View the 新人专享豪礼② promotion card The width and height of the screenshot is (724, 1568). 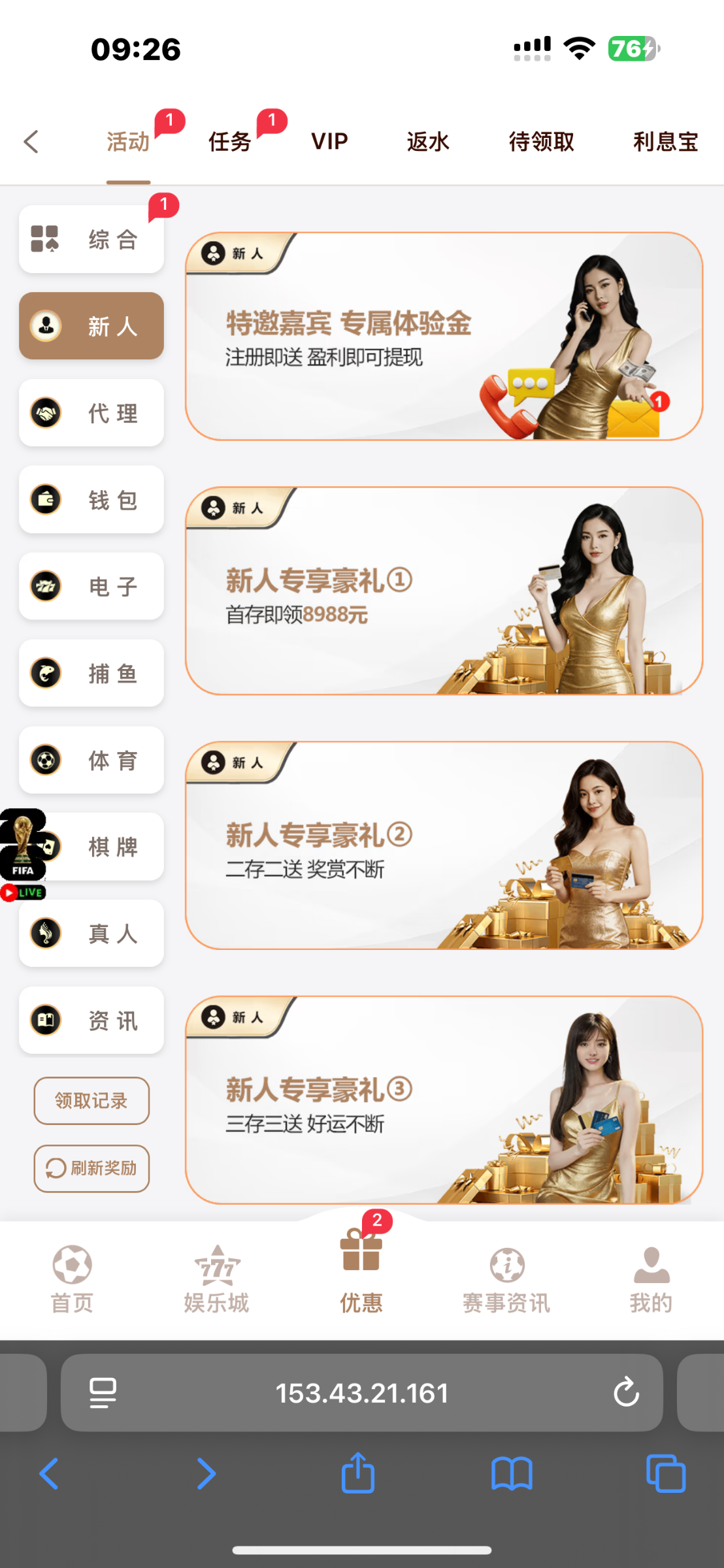[x=444, y=846]
